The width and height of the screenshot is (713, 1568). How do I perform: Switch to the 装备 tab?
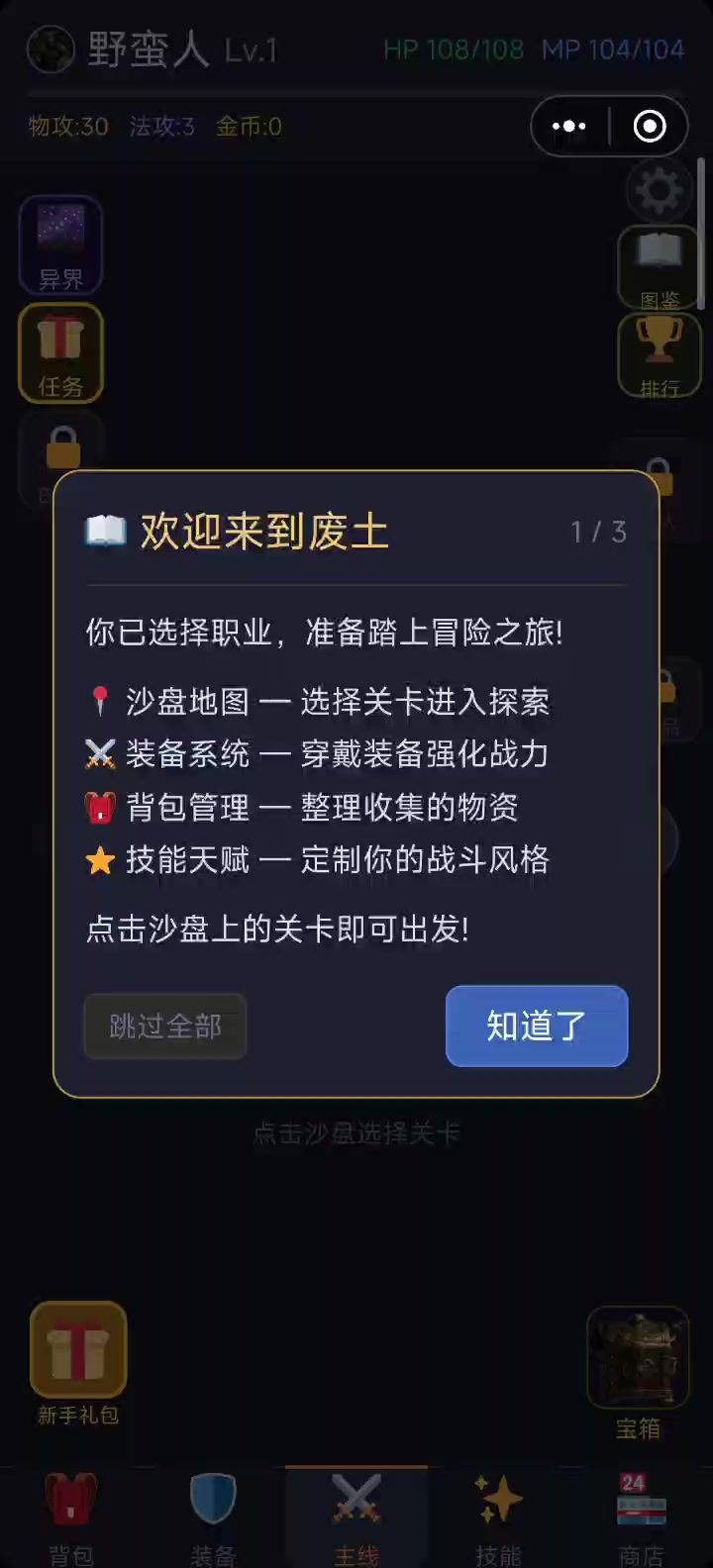213,1517
